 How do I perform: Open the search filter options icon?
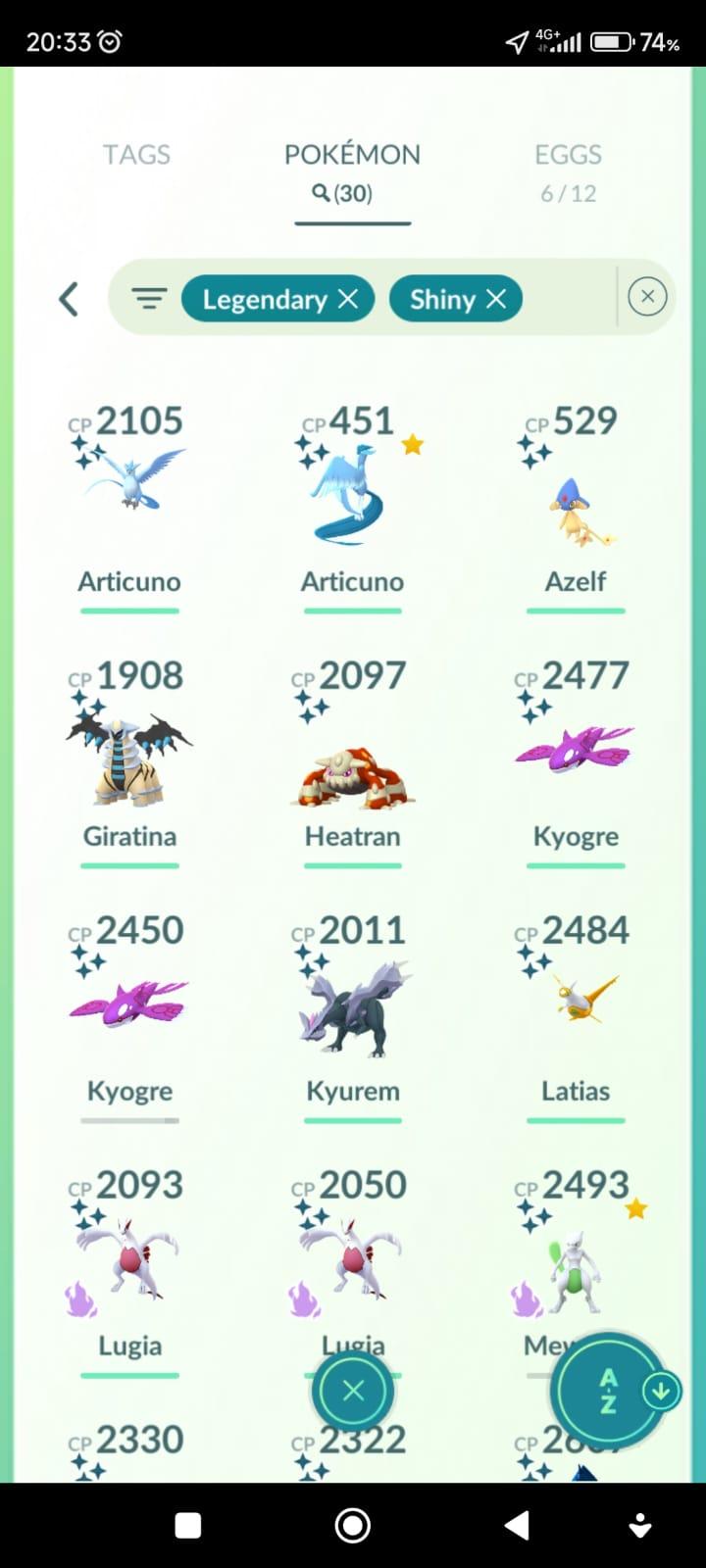149,298
